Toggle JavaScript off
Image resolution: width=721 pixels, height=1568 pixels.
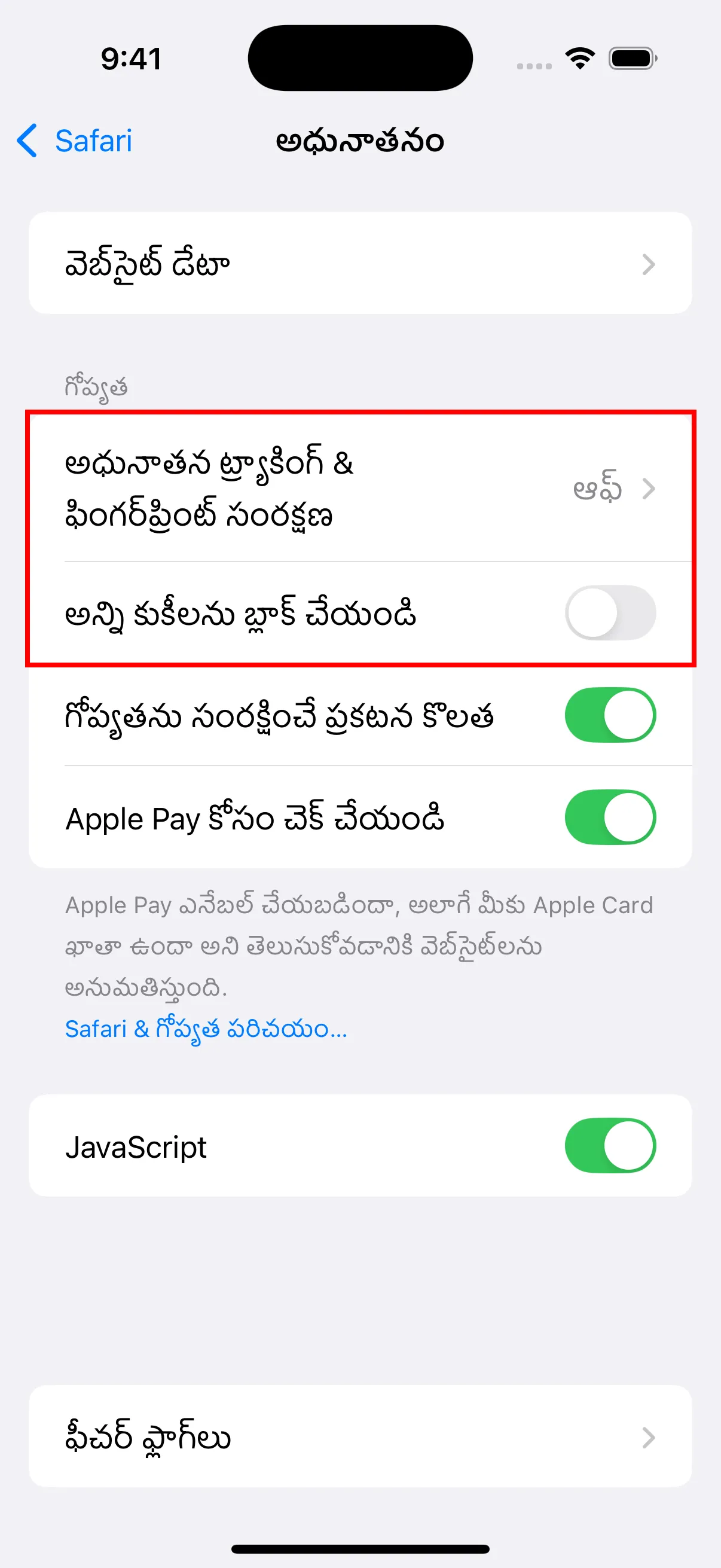coord(610,1145)
